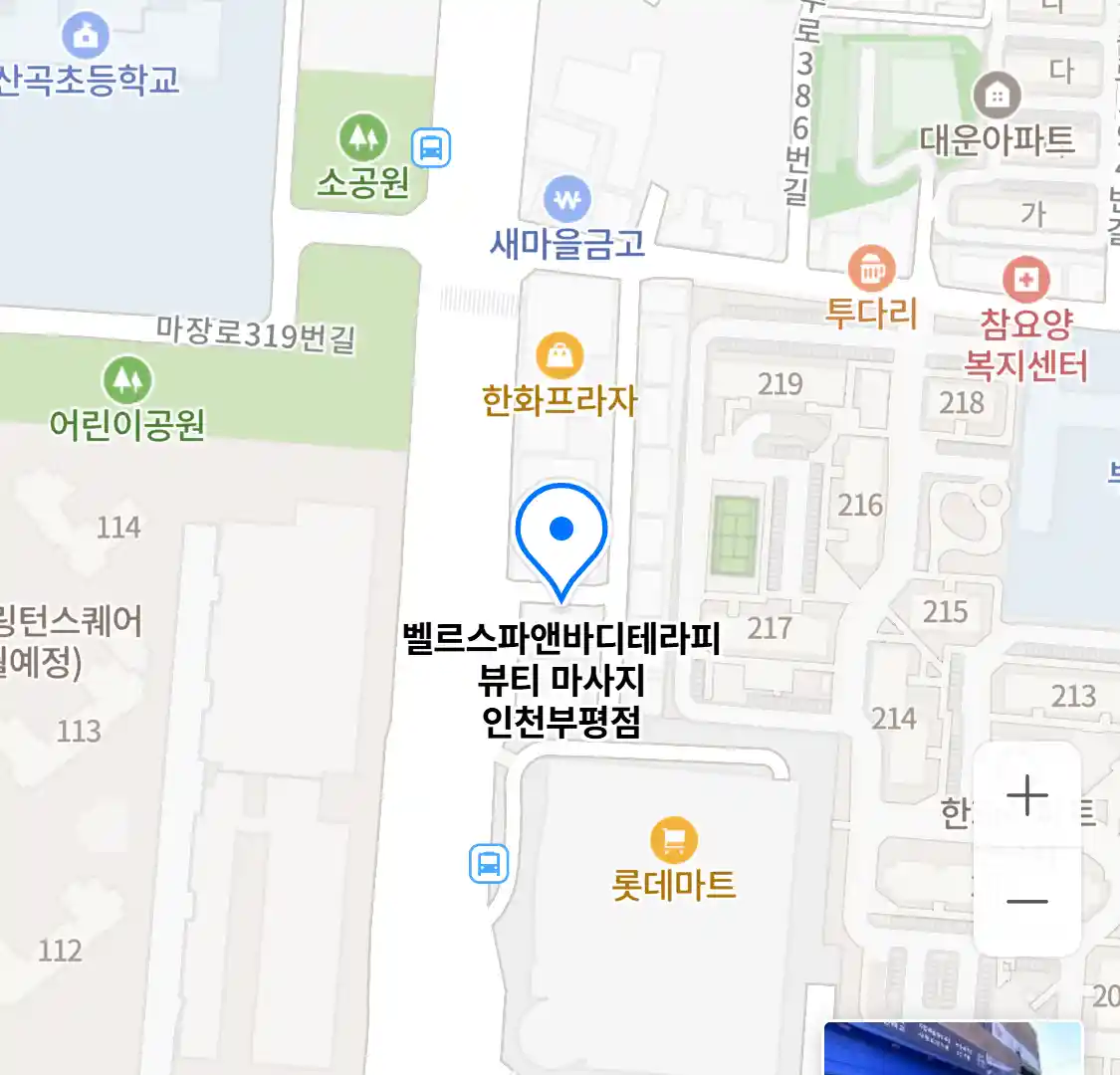
Task: Open the 참요양복지센터 marker
Action: 1025,280
